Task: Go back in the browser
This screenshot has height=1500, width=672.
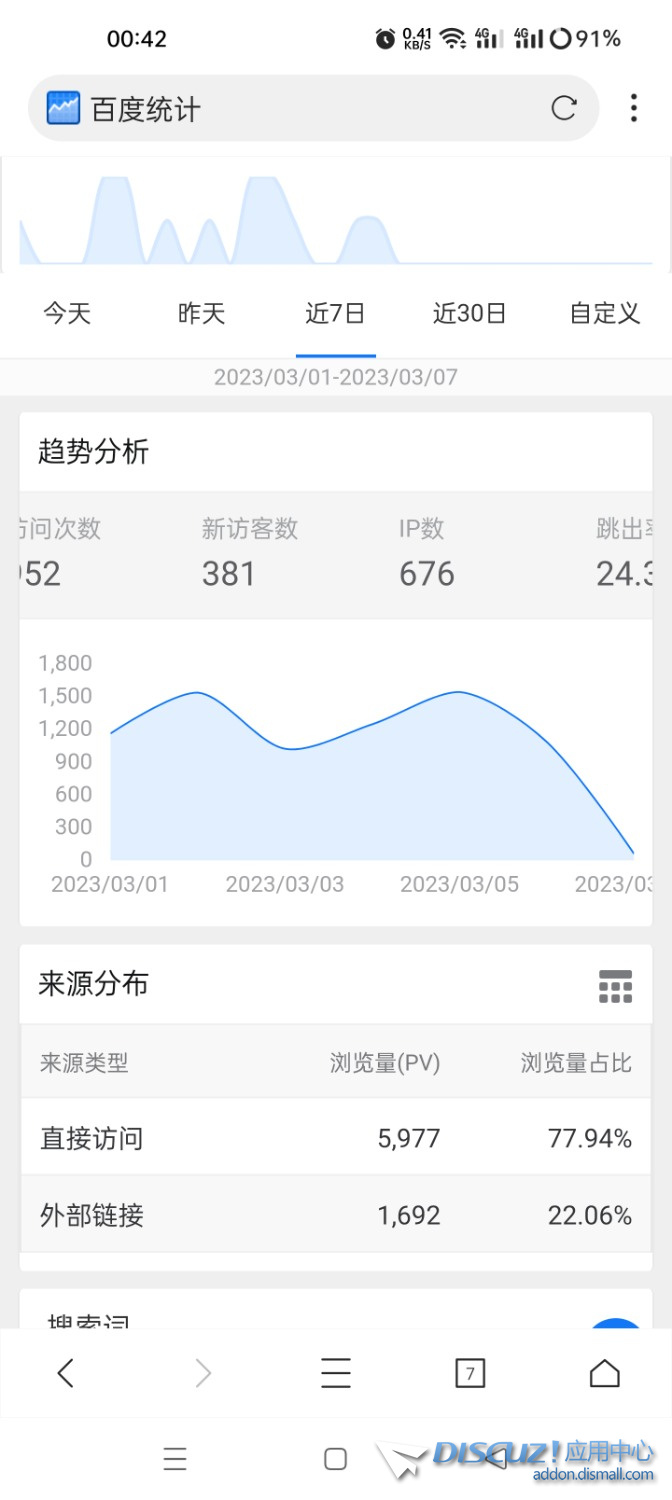Action: pos(66,1373)
